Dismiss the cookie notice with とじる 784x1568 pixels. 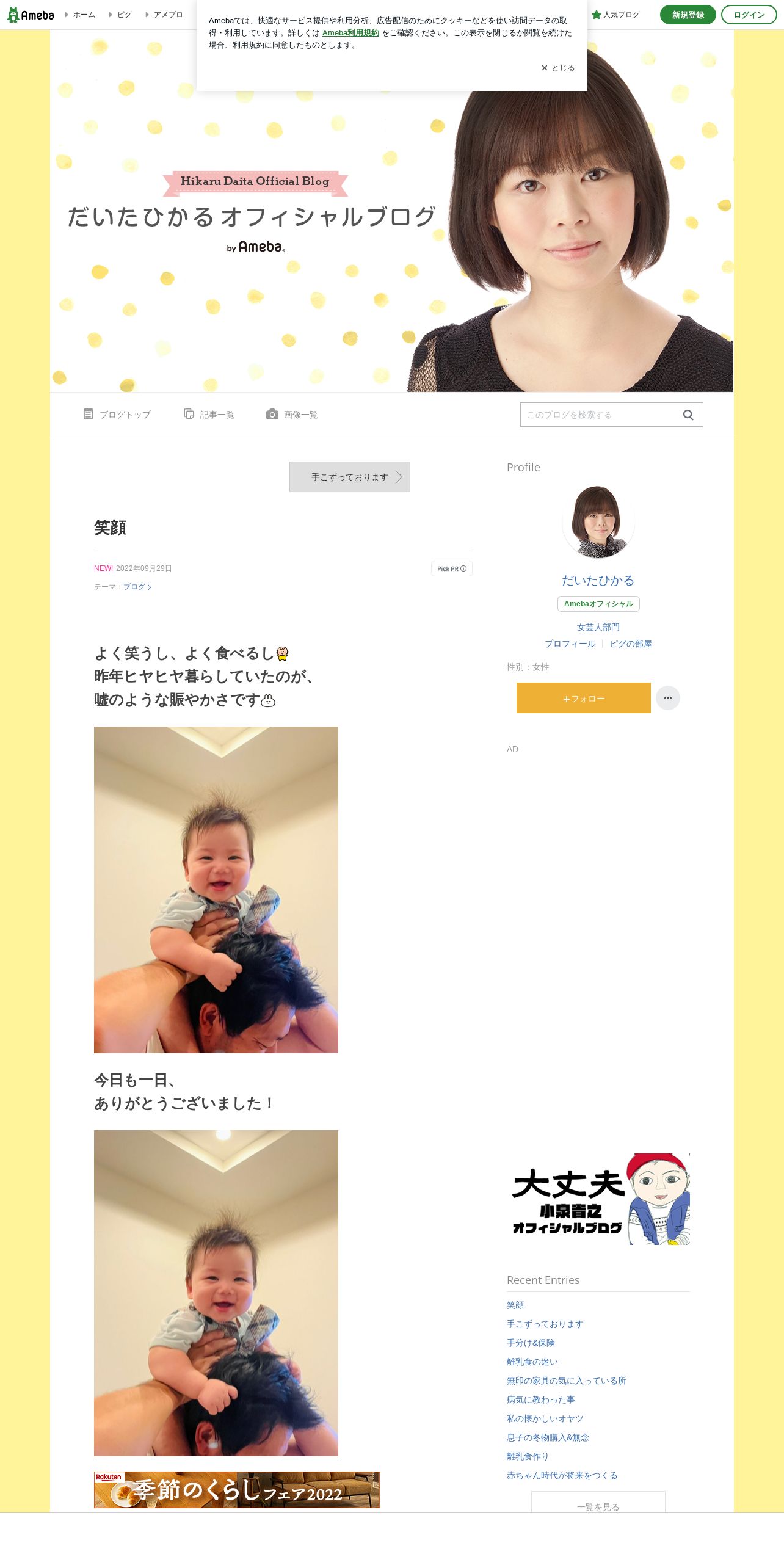tap(558, 68)
